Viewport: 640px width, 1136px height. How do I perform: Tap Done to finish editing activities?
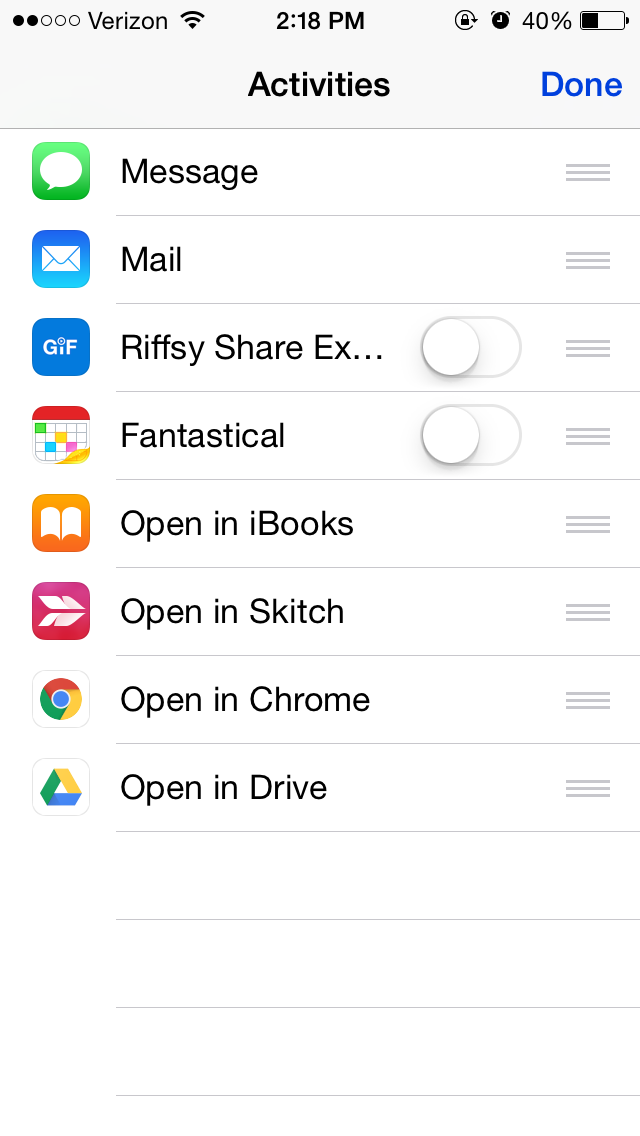pyautogui.click(x=581, y=85)
